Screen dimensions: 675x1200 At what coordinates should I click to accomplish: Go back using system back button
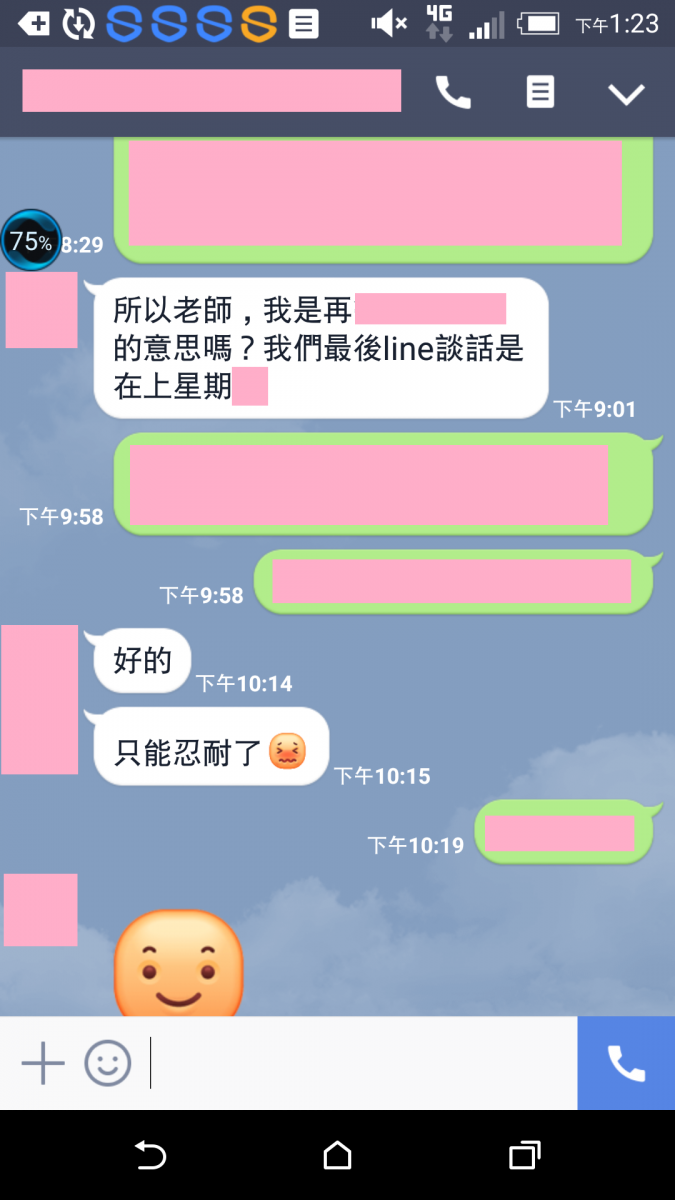point(150,1155)
